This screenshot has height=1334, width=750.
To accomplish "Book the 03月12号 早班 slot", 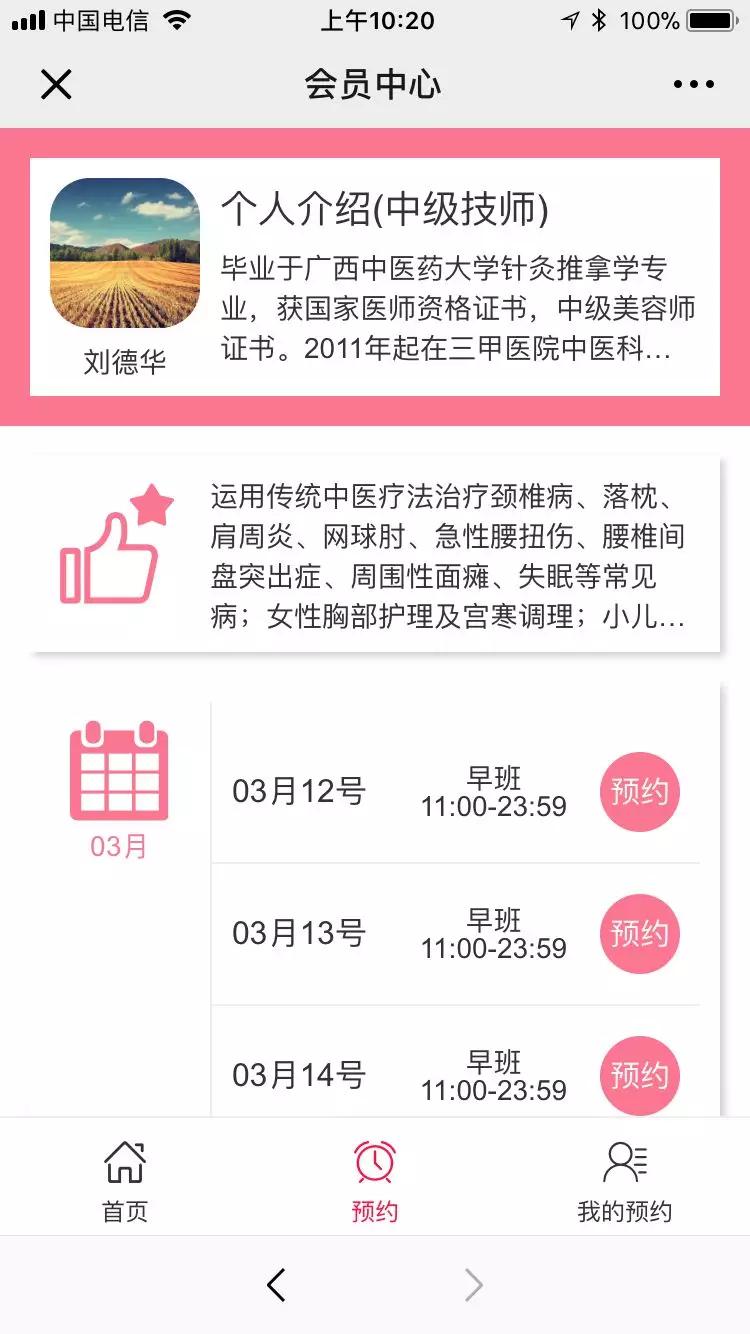I will [640, 792].
